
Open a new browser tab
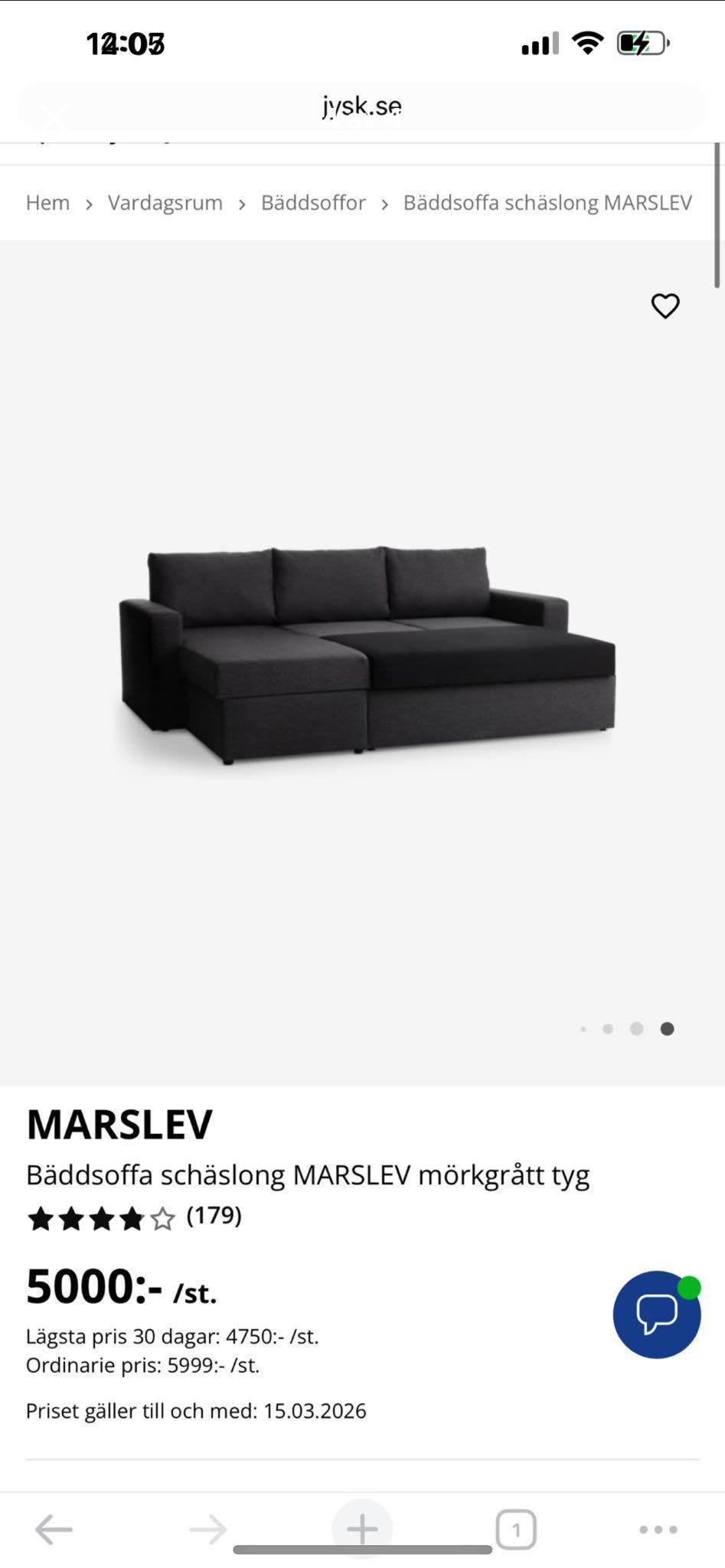(362, 1530)
